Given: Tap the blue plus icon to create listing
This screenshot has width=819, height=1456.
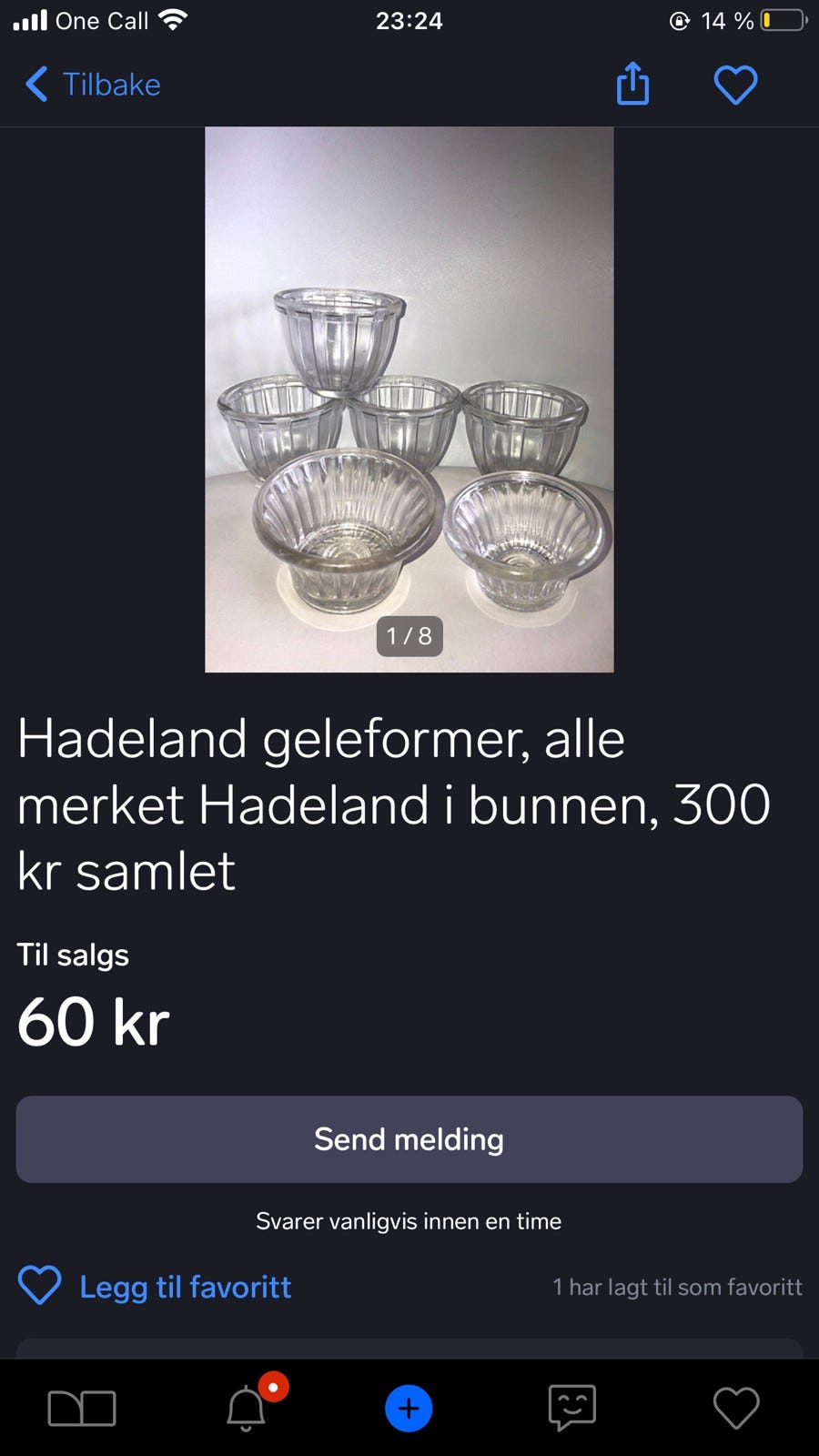Looking at the screenshot, I should tap(409, 1408).
